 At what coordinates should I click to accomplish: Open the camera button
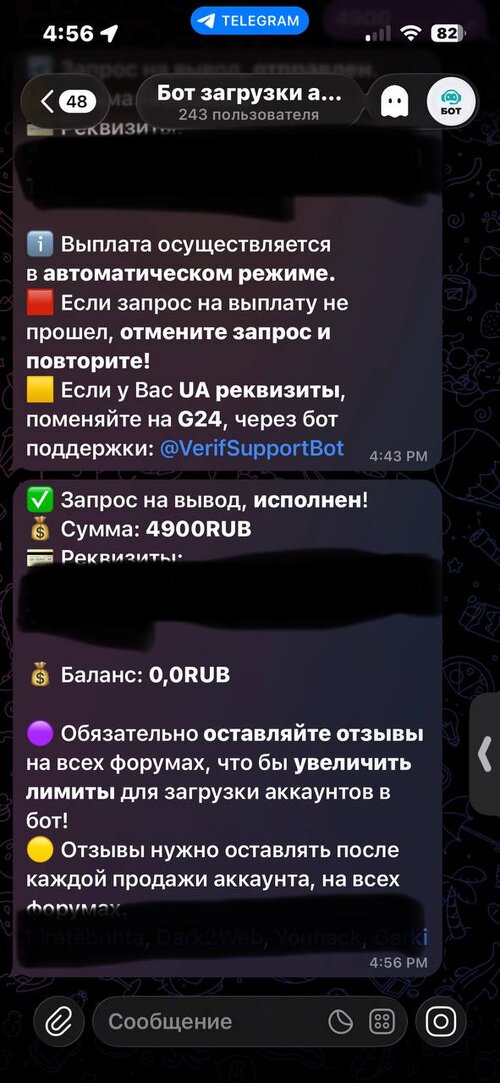(x=441, y=1022)
